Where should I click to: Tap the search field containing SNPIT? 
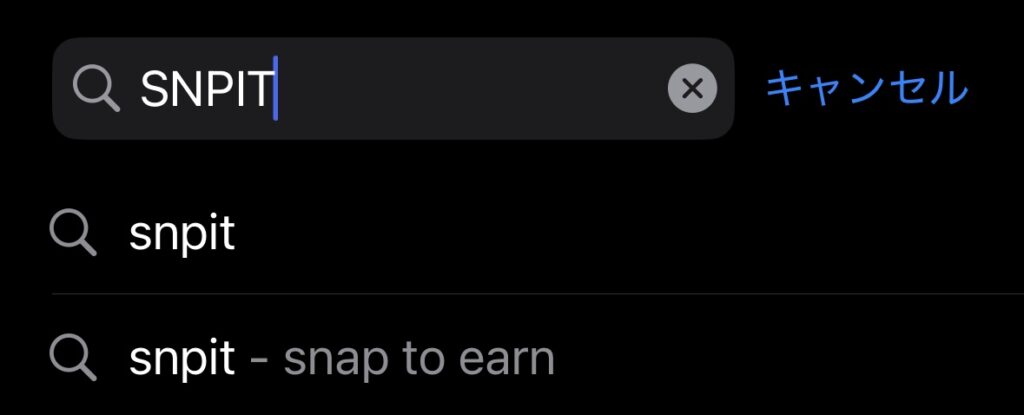click(x=400, y=90)
